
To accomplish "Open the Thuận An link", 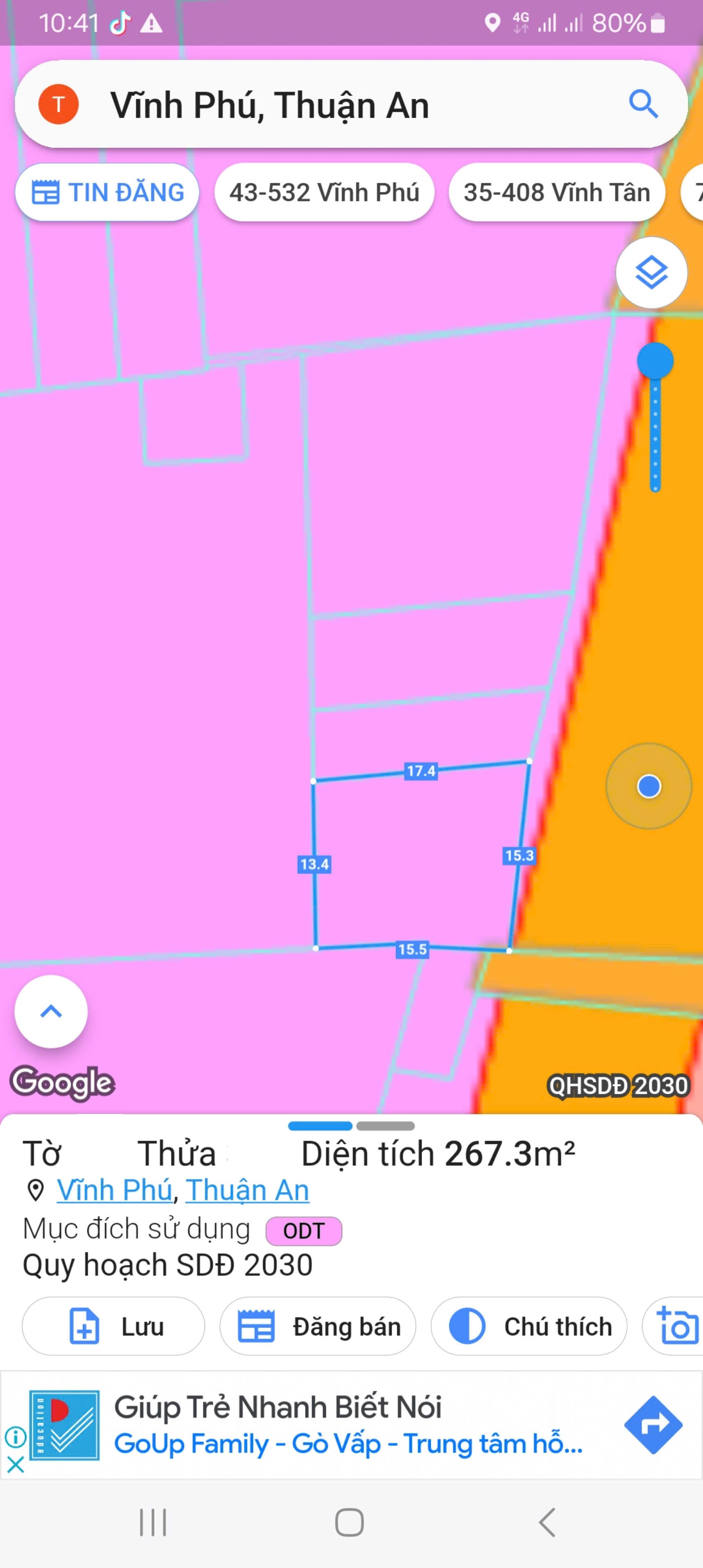I will (x=248, y=1190).
